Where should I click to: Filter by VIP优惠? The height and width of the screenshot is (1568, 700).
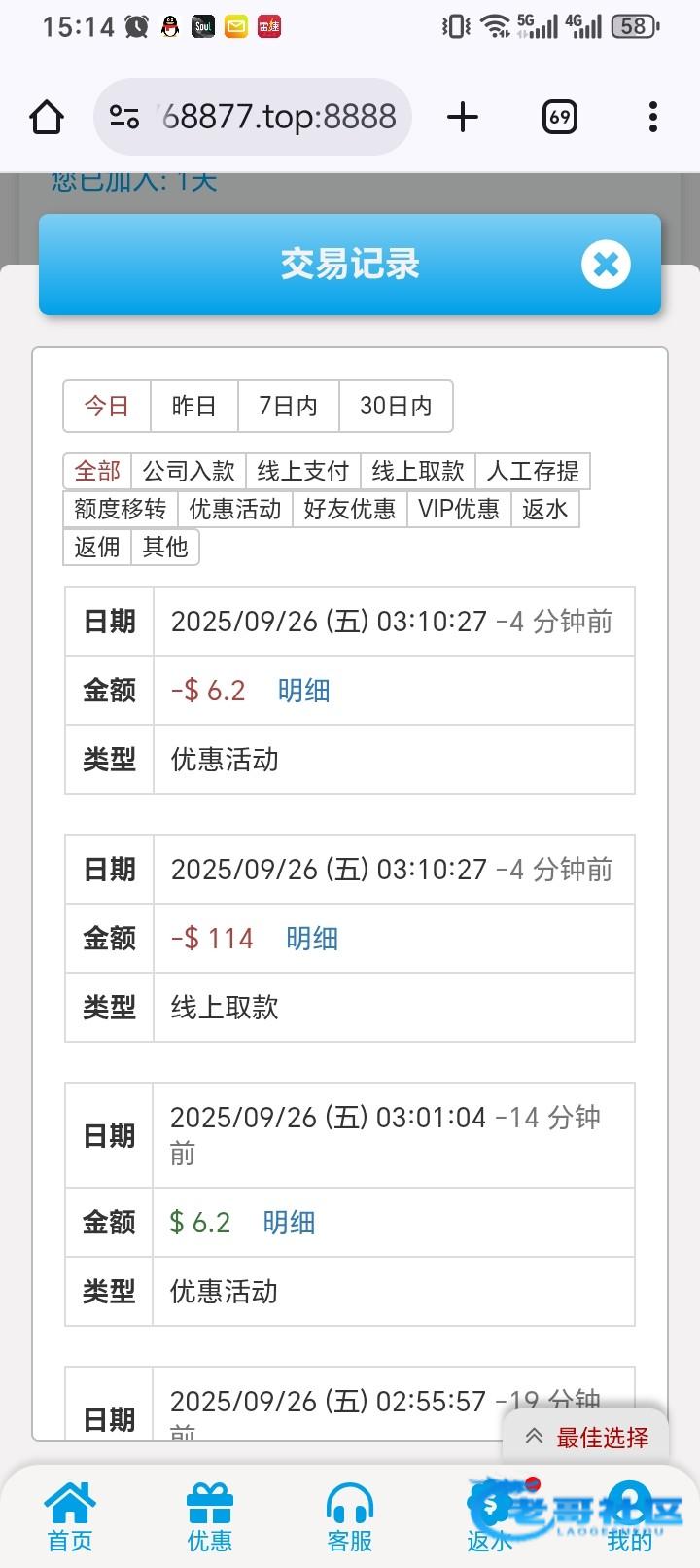458,509
